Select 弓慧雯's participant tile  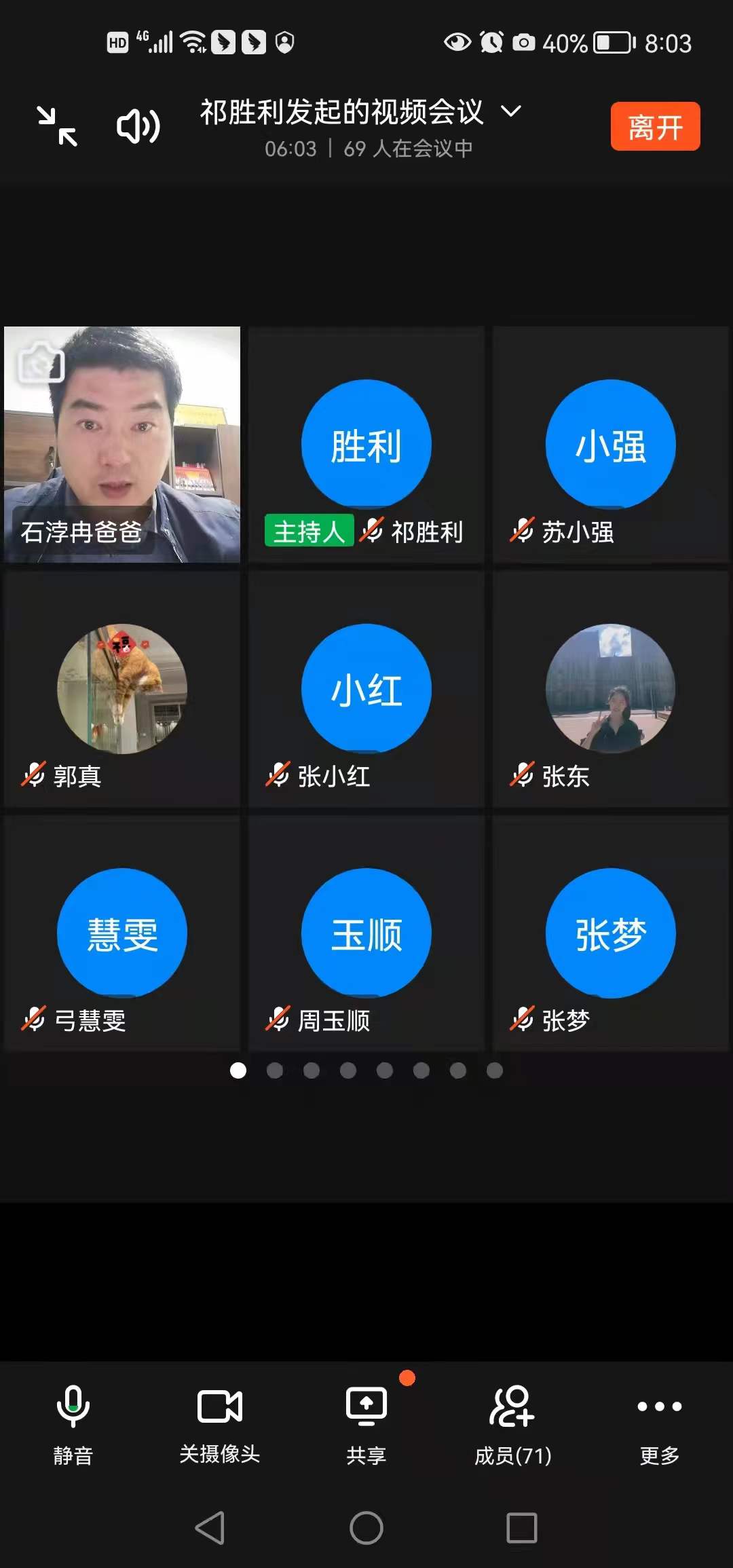(122, 933)
